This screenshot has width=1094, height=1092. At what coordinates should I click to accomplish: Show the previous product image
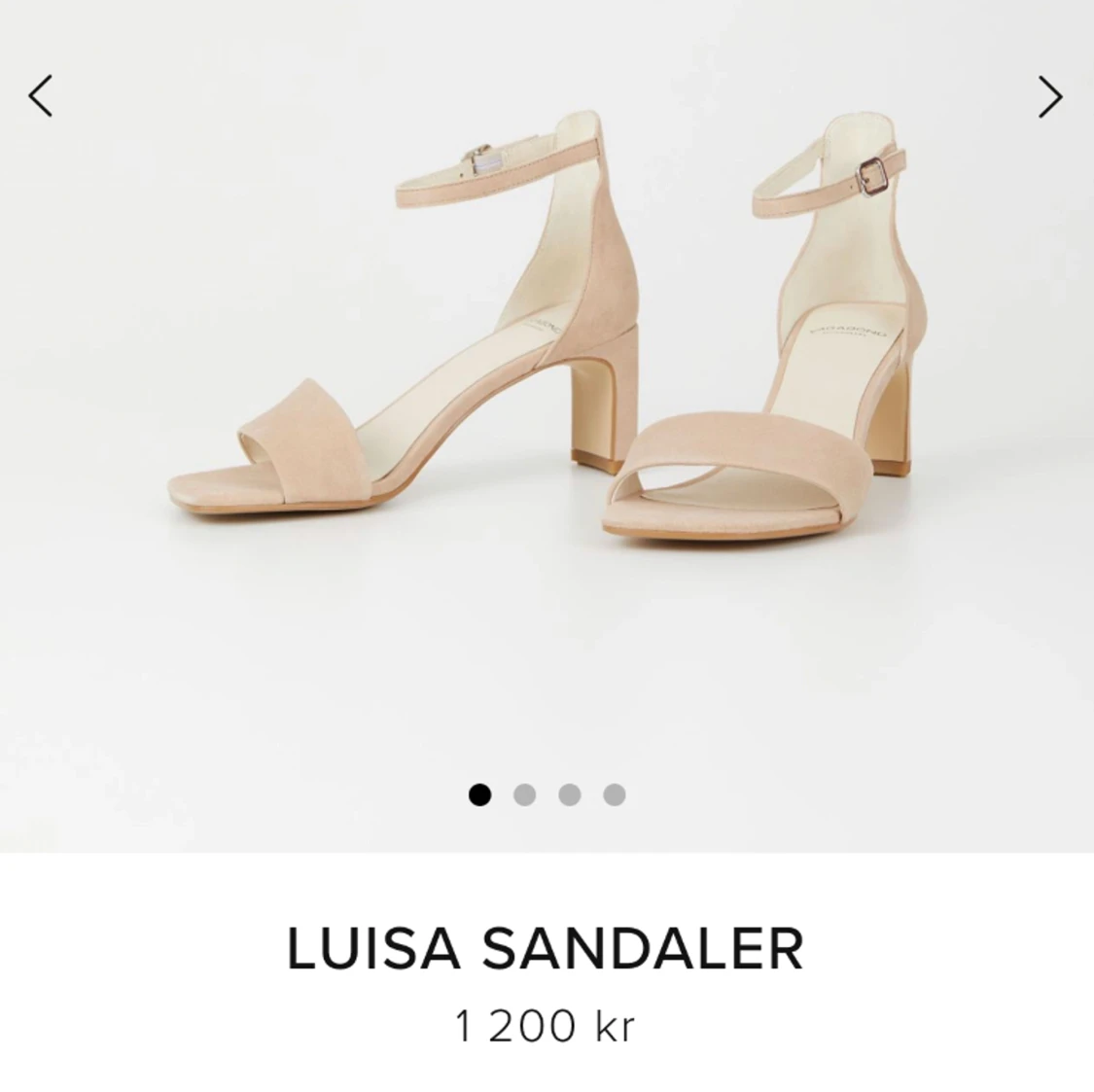point(40,95)
